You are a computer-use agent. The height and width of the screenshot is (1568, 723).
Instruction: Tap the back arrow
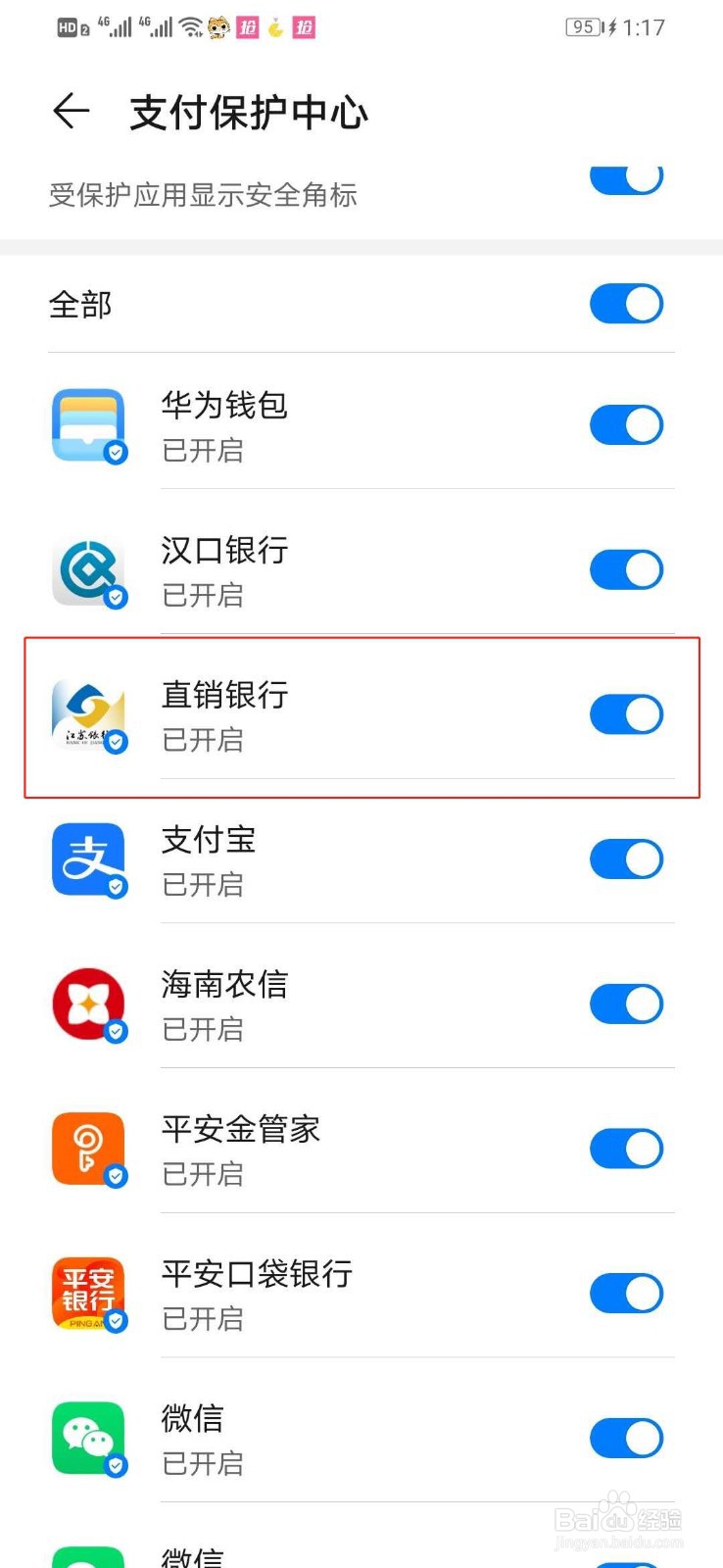[x=70, y=112]
